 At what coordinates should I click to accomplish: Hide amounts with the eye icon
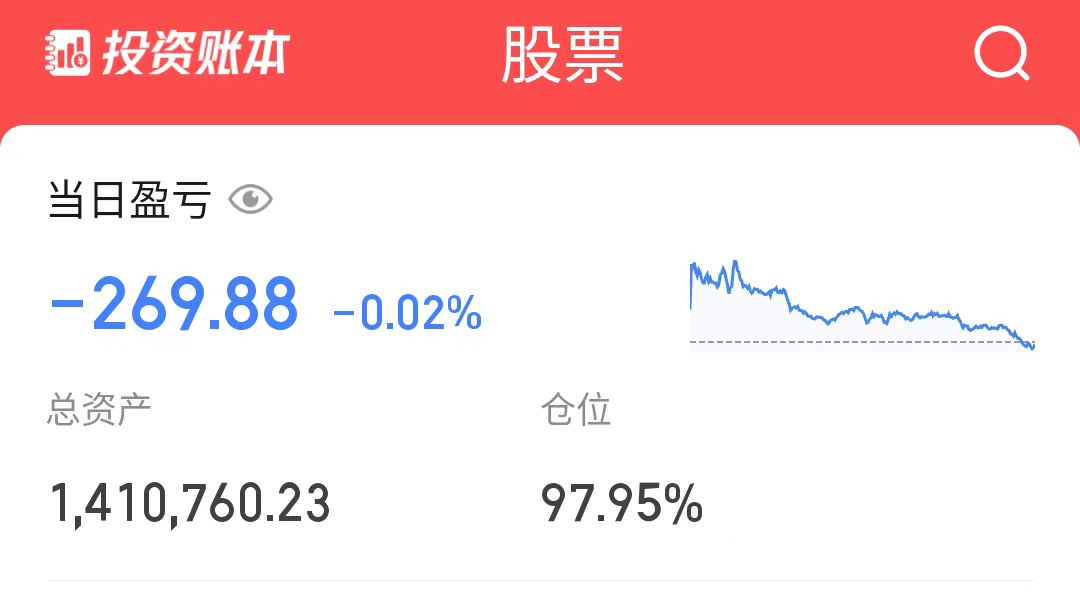(x=250, y=200)
